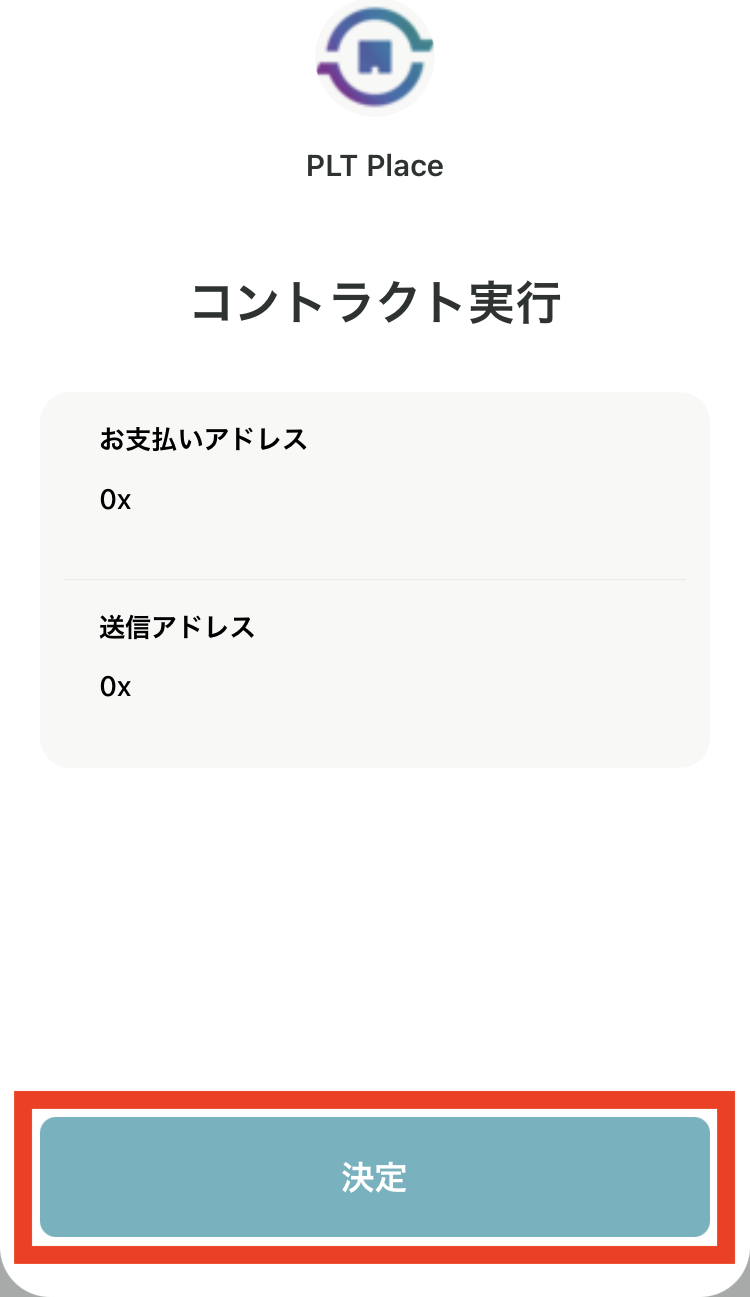The image size is (750, 1297).
Task: Tap the house symbol inside the PLT Place logo
Action: click(375, 58)
